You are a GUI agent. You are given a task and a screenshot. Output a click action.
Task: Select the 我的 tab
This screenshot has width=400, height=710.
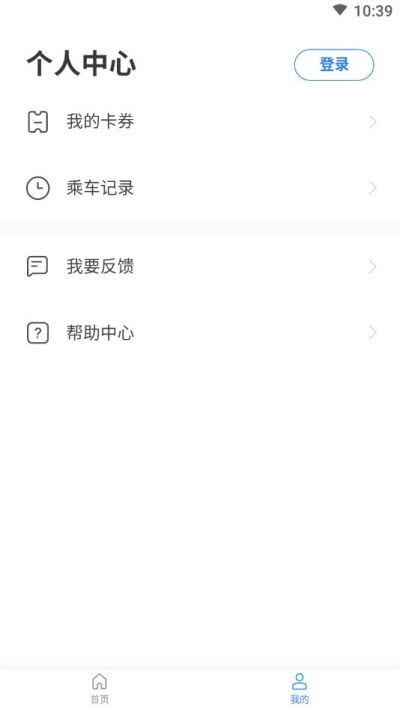[299, 688]
